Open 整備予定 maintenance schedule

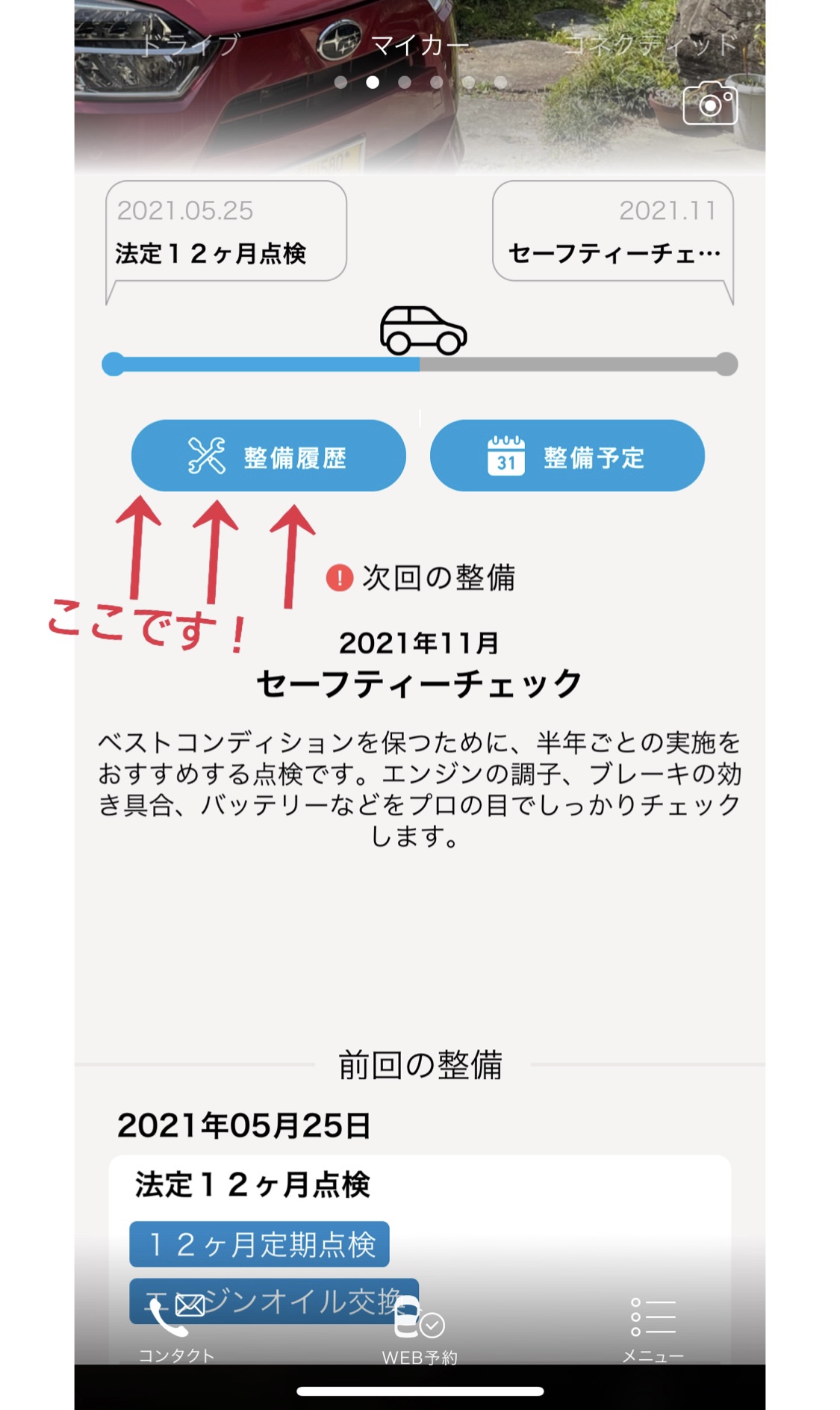pos(567,456)
